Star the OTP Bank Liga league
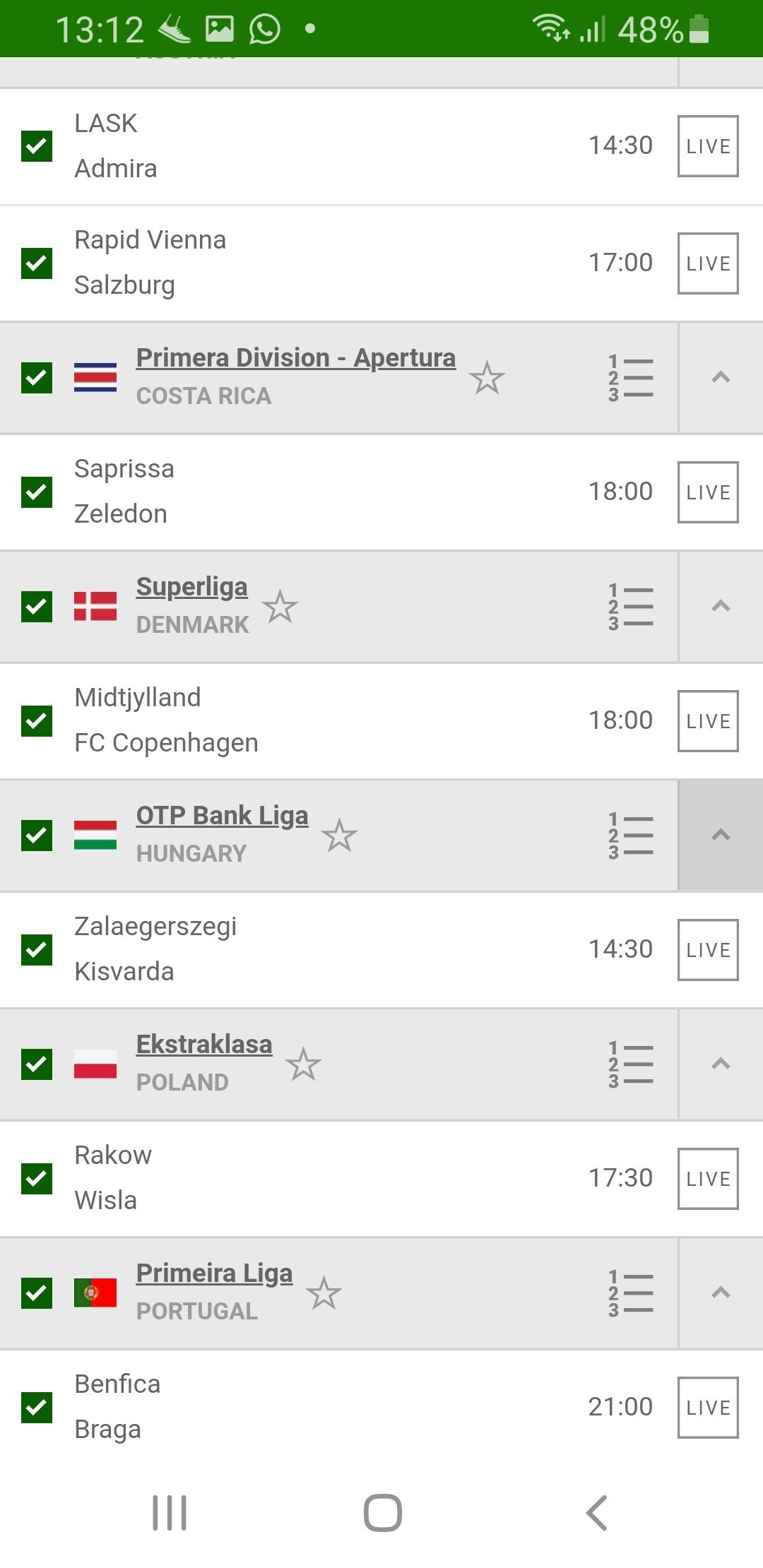This screenshot has height=1568, width=763. pos(339,835)
